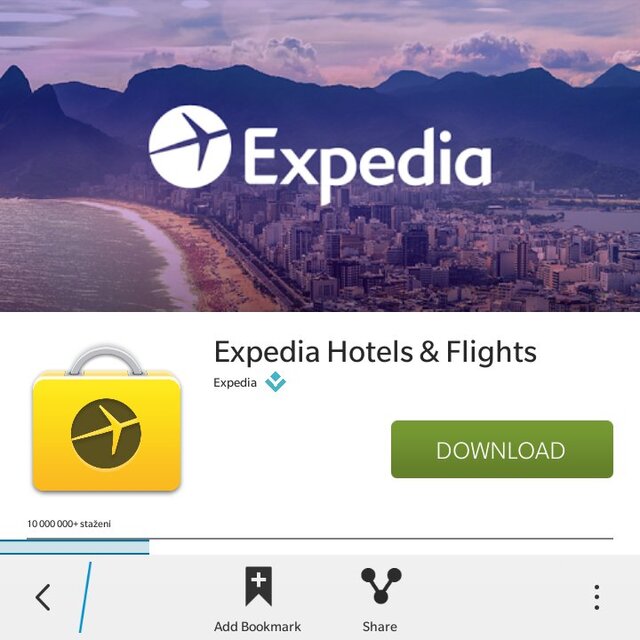Open the overflow menu
Image resolution: width=640 pixels, height=640 pixels.
tap(596, 597)
